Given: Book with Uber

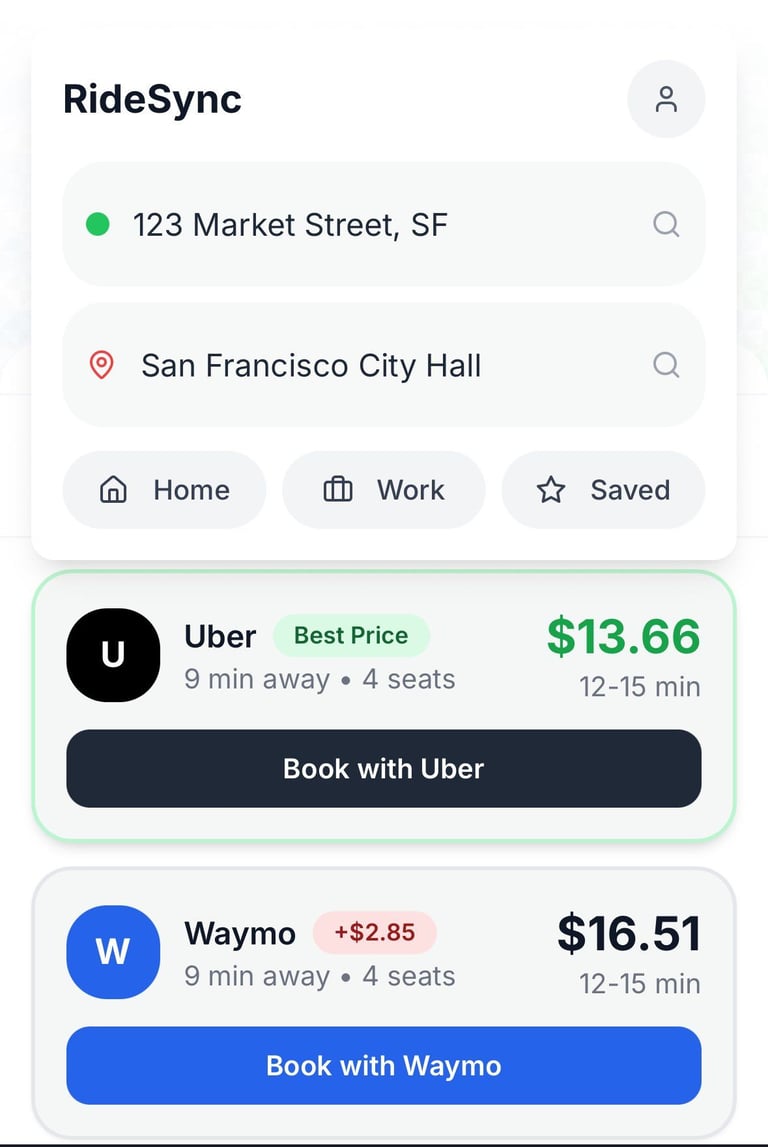Looking at the screenshot, I should pos(384,769).
